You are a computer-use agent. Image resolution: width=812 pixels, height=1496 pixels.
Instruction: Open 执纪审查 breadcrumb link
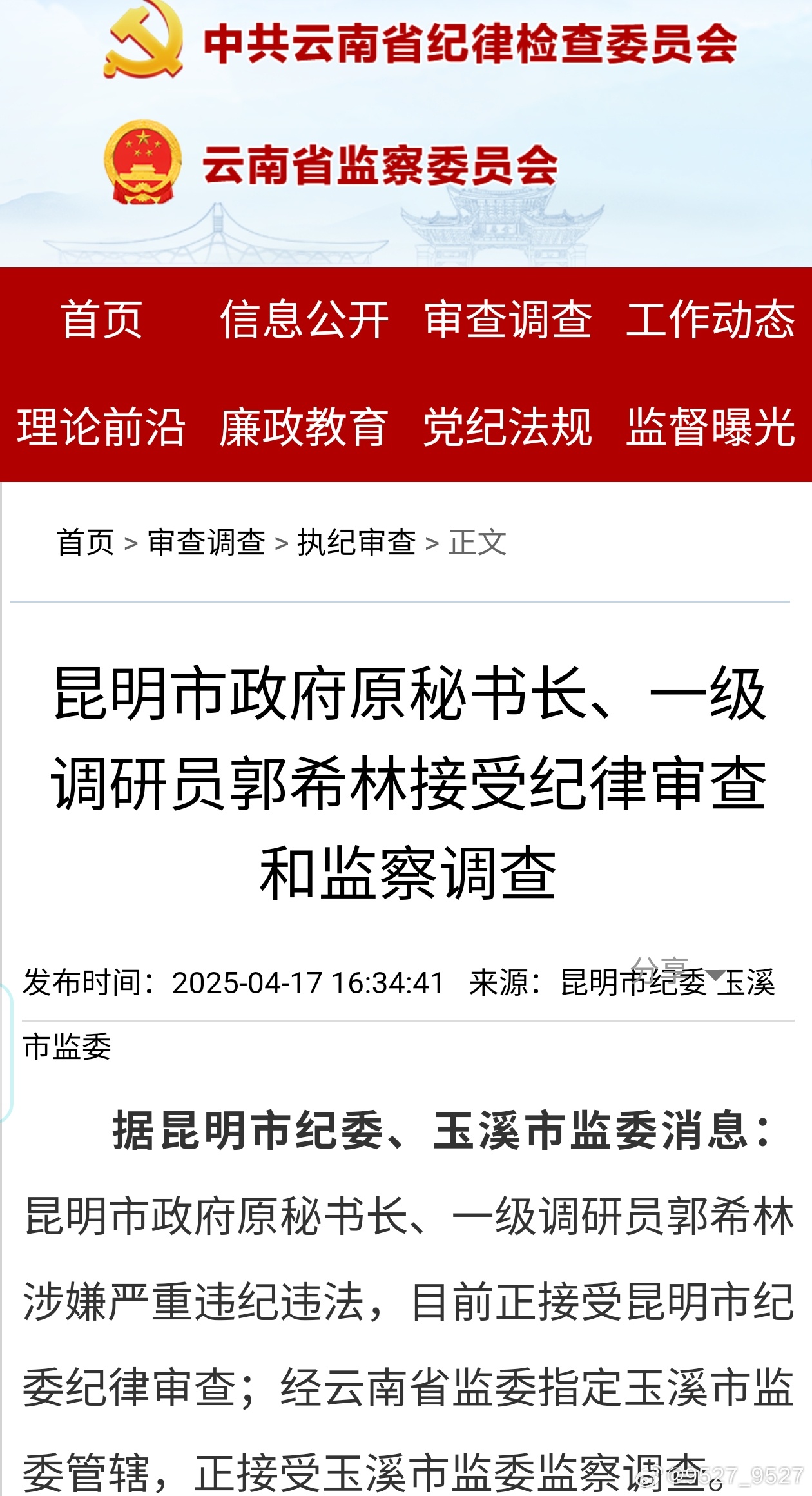tap(356, 542)
